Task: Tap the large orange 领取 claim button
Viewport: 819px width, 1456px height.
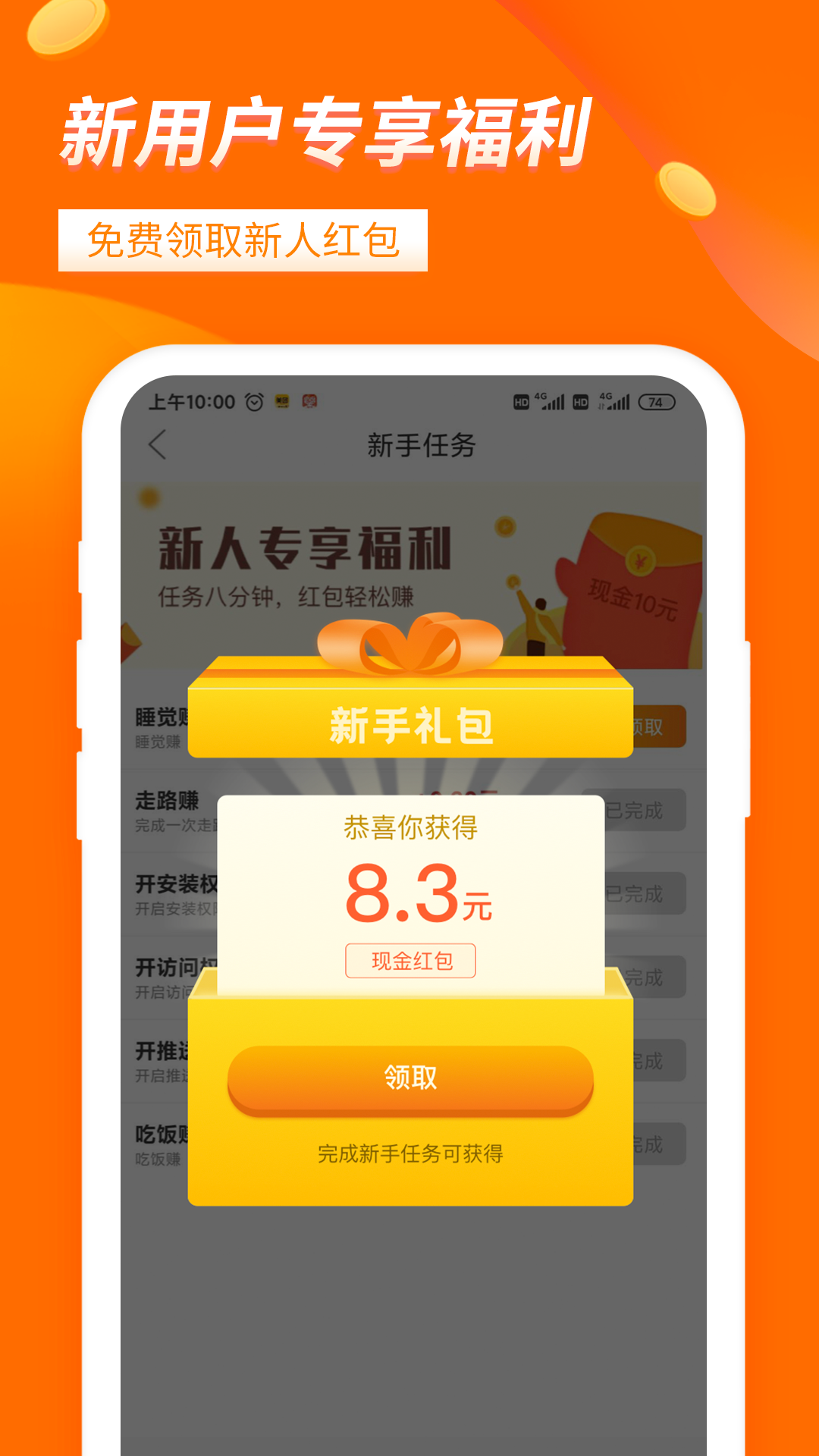Action: click(409, 1075)
